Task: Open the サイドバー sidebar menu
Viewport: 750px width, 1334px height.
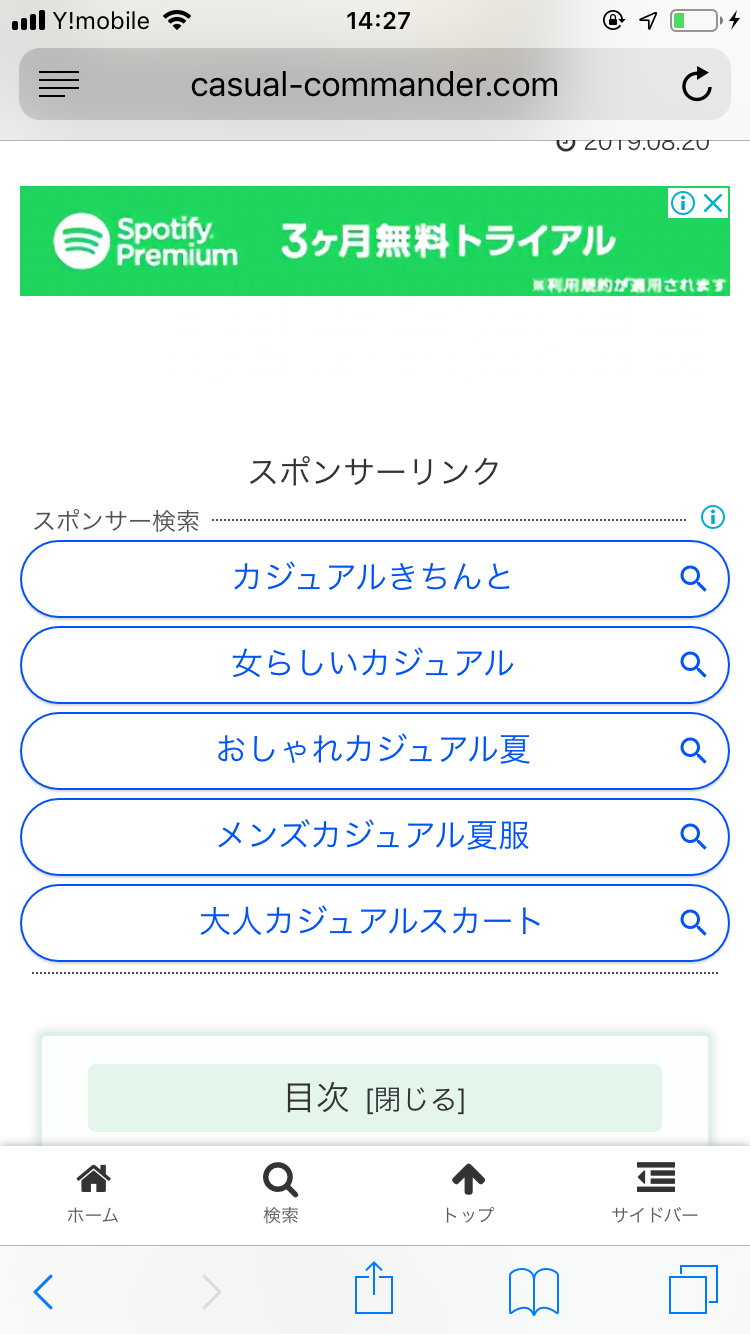Action: [655, 1194]
